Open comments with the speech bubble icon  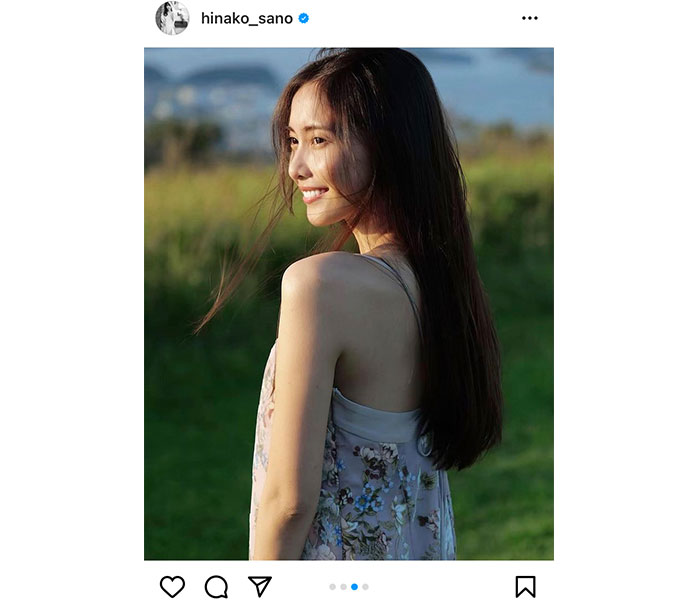[x=216, y=586]
